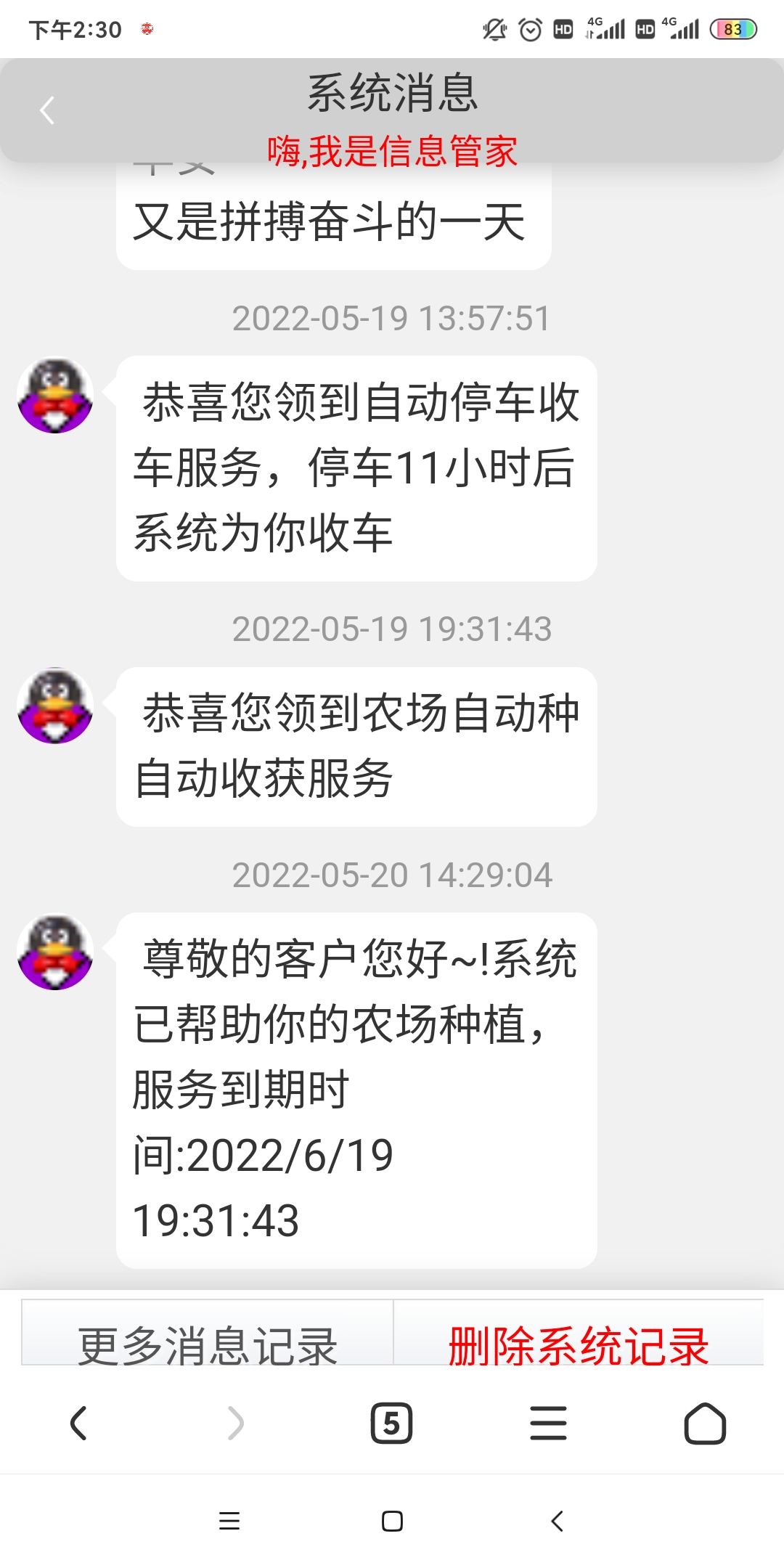Image resolution: width=784 pixels, height=1568 pixels.
Task: Go back using the browser back arrow
Action: tap(78, 1423)
